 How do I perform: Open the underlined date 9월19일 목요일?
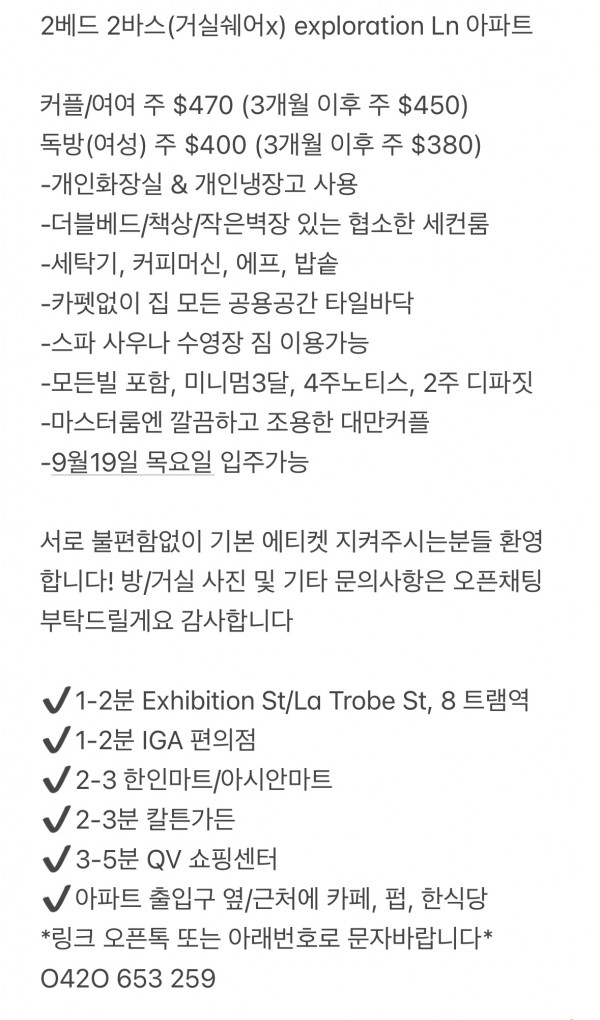(x=132, y=463)
